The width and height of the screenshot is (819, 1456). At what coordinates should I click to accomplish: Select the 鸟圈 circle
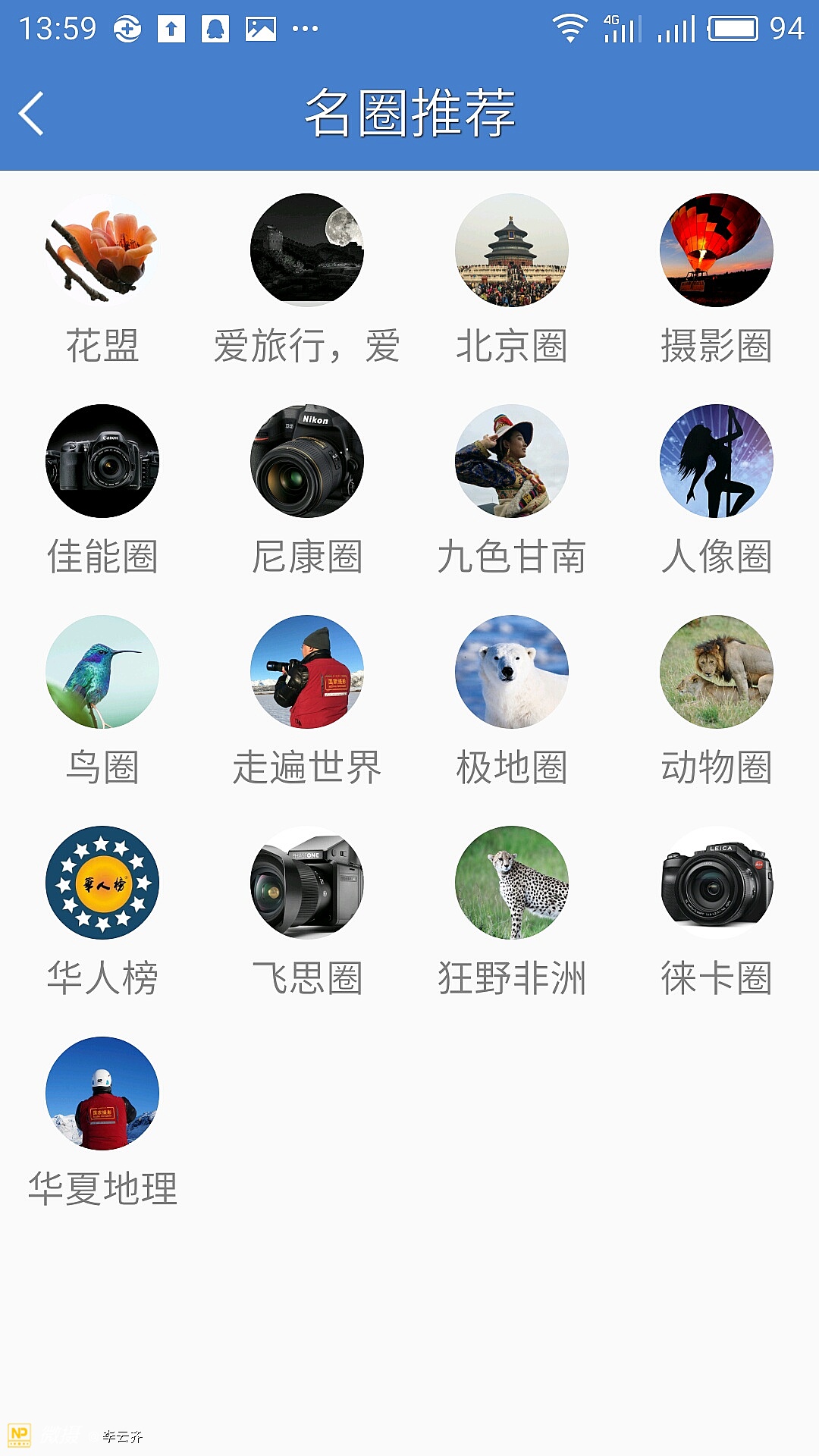[x=102, y=672]
